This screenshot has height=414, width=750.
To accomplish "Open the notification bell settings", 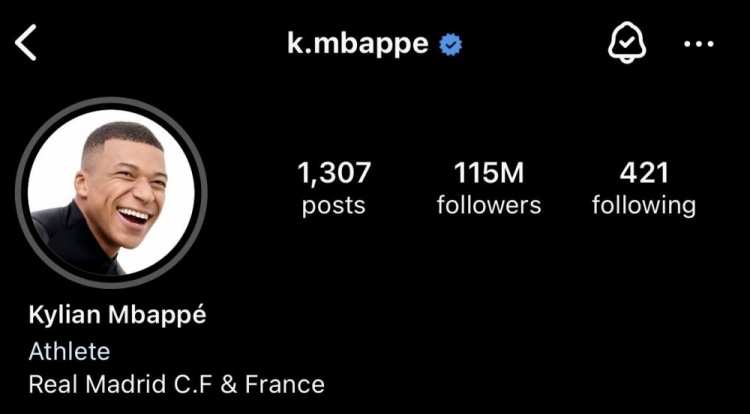I will click(x=627, y=43).
